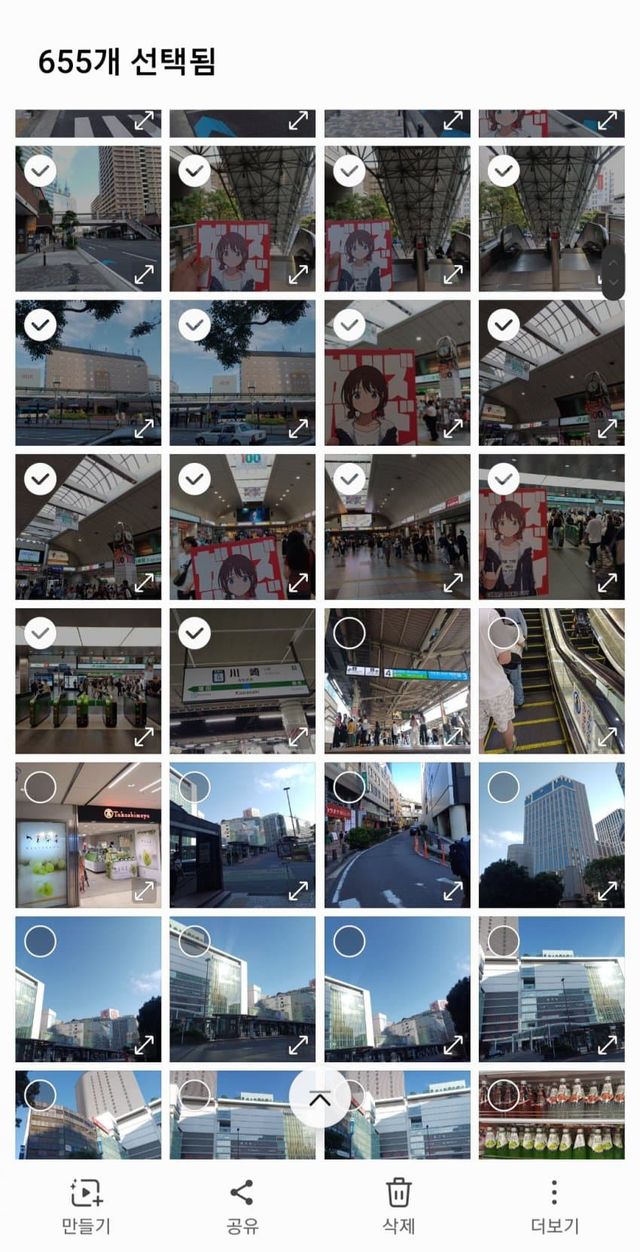Expand the Takashimaya shop photo
This screenshot has width=640, height=1252.
click(145, 891)
